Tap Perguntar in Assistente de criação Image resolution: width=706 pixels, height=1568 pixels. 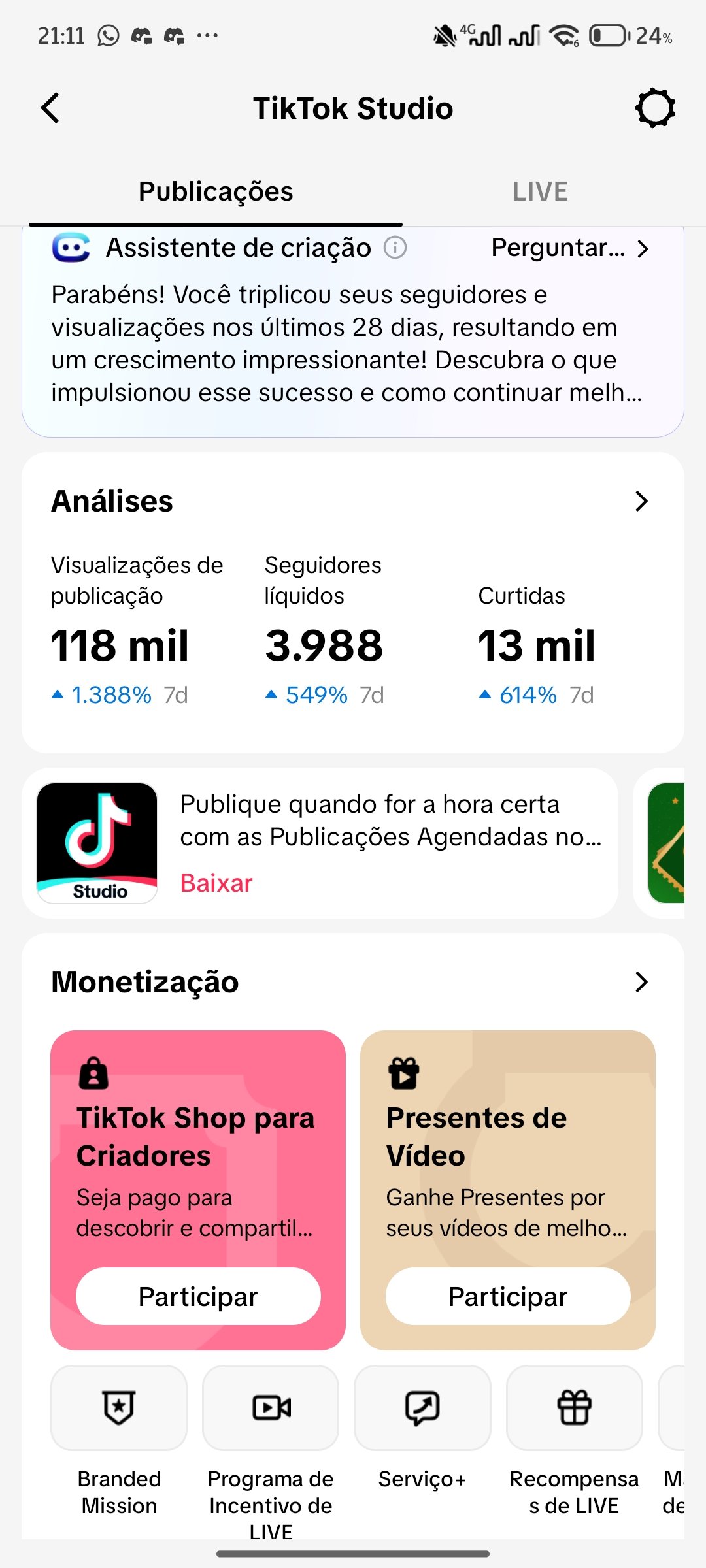(569, 248)
